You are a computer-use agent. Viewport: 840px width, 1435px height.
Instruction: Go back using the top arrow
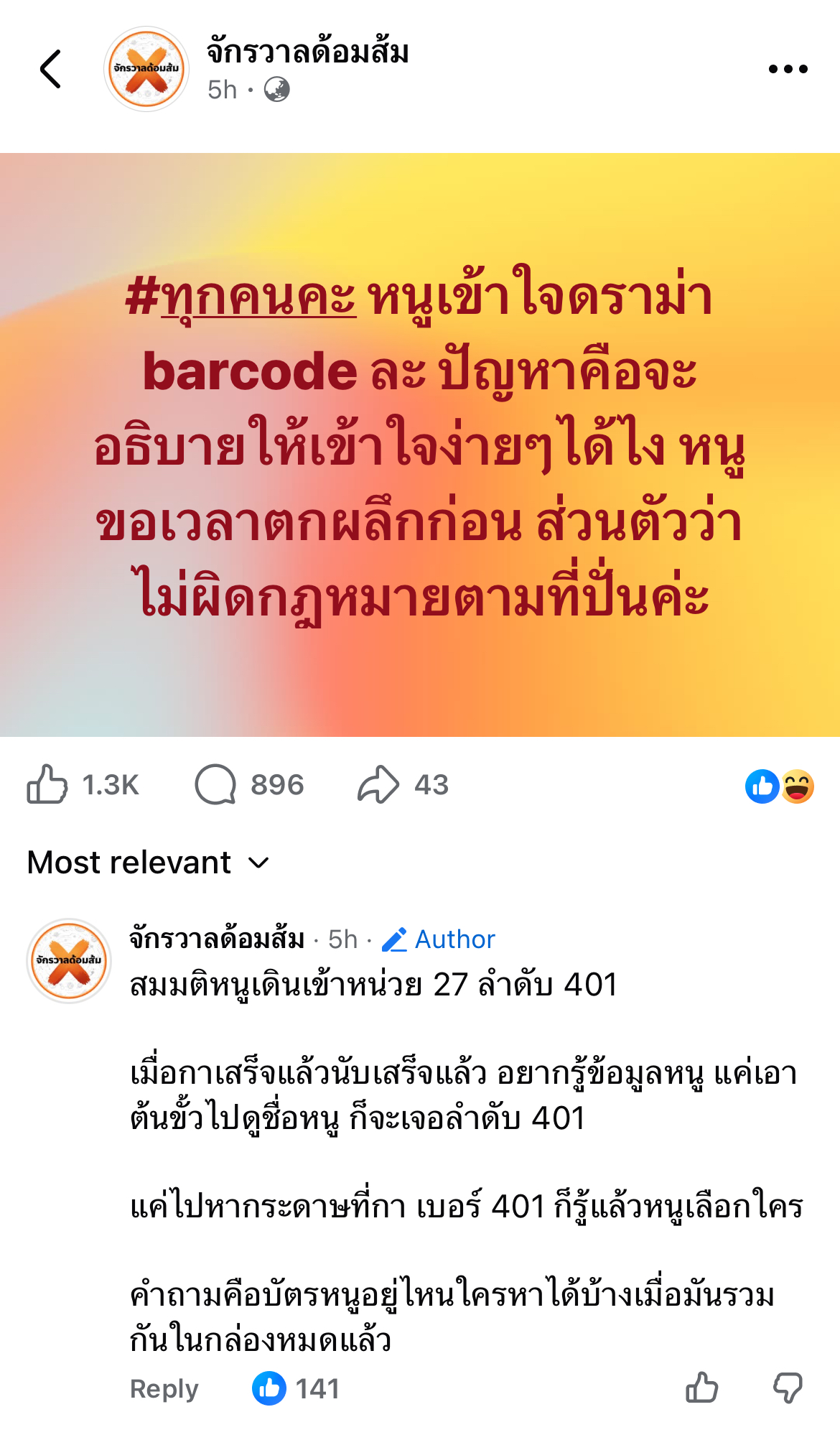coord(51,69)
